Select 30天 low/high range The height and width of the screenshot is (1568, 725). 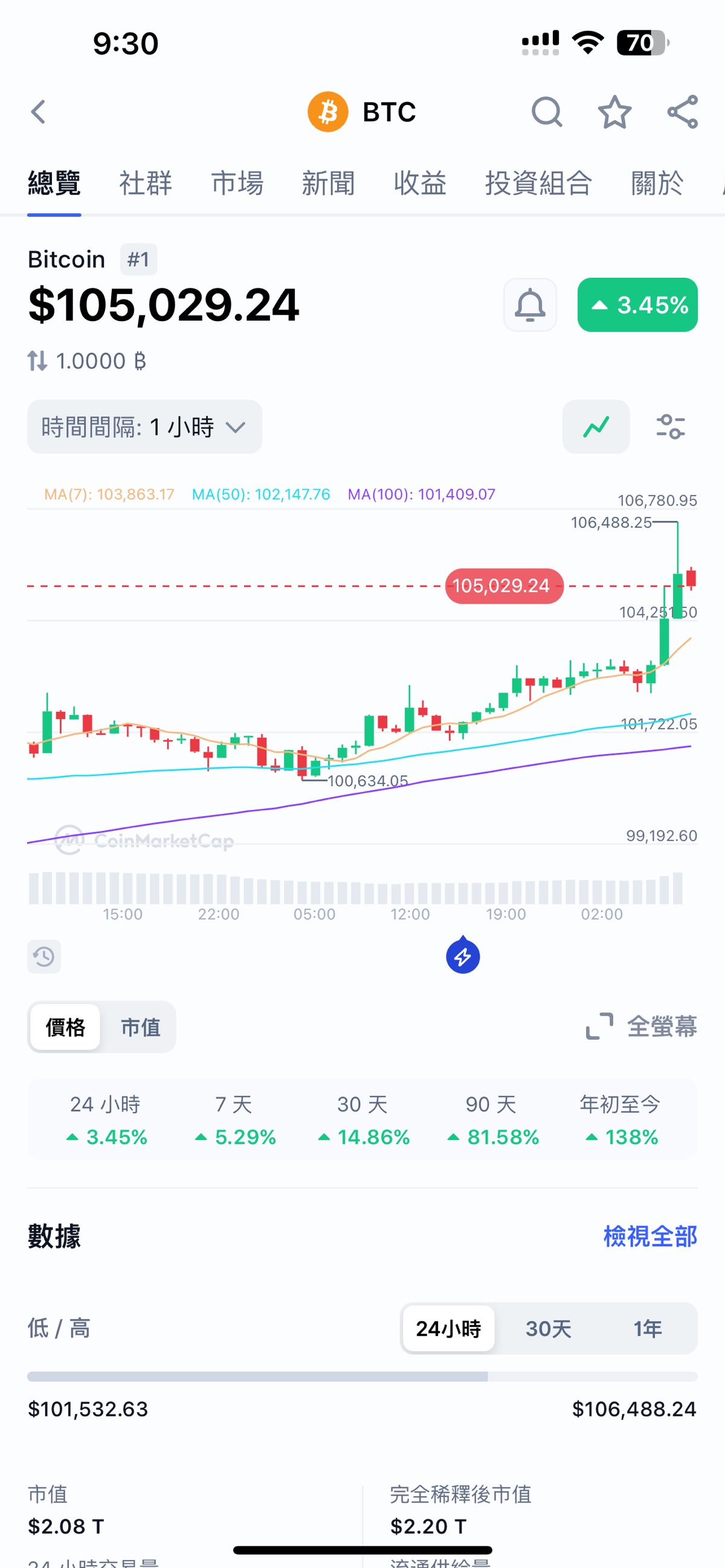[x=549, y=1329]
